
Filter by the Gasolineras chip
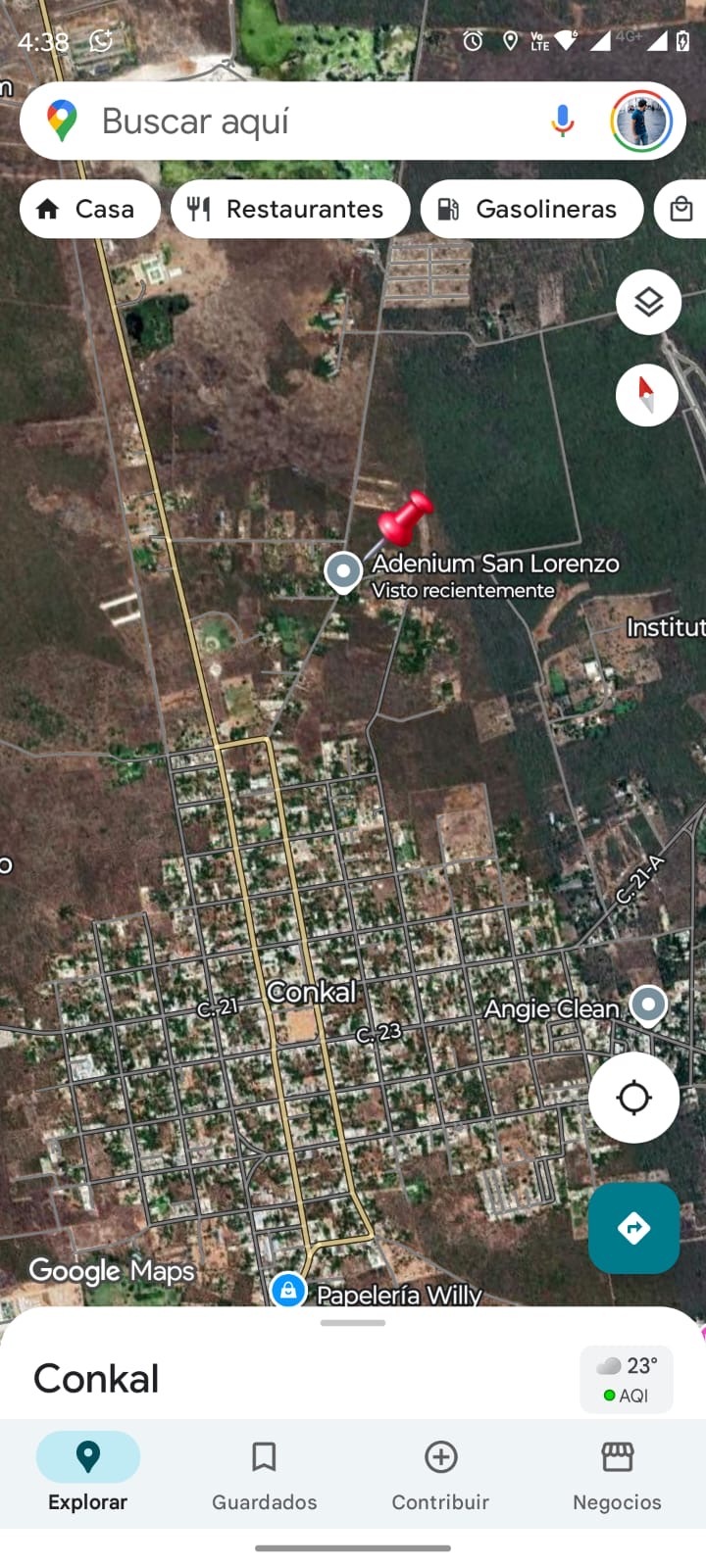click(x=531, y=209)
